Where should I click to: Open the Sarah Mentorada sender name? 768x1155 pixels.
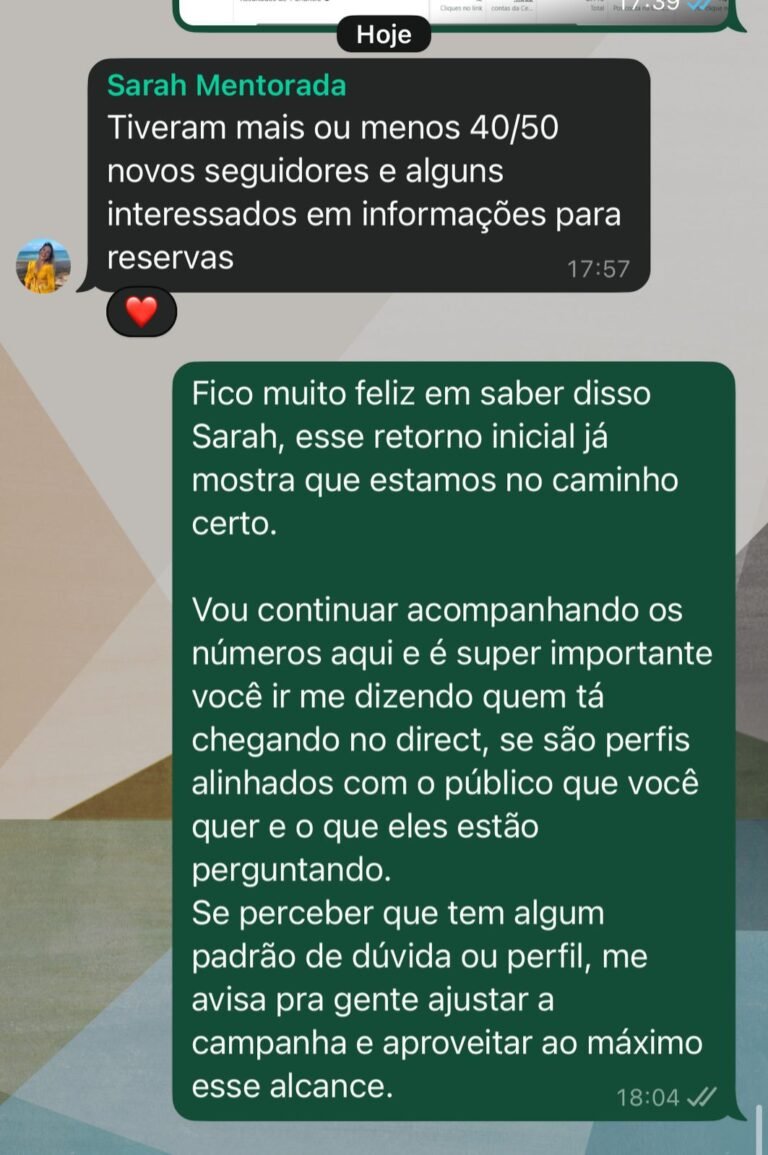[x=226, y=86]
